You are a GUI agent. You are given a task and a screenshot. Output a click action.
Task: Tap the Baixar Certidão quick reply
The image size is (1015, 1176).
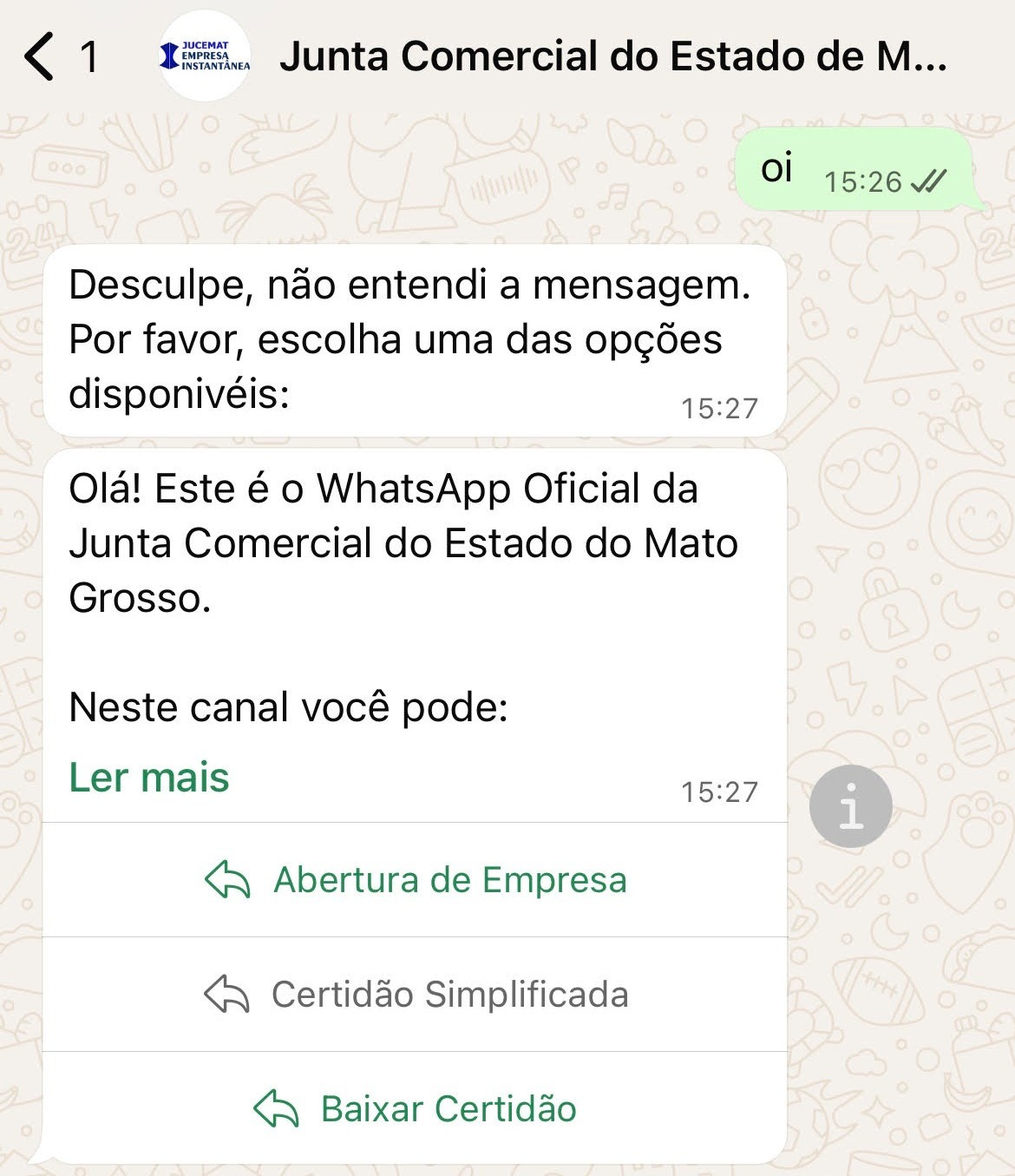(x=416, y=1109)
